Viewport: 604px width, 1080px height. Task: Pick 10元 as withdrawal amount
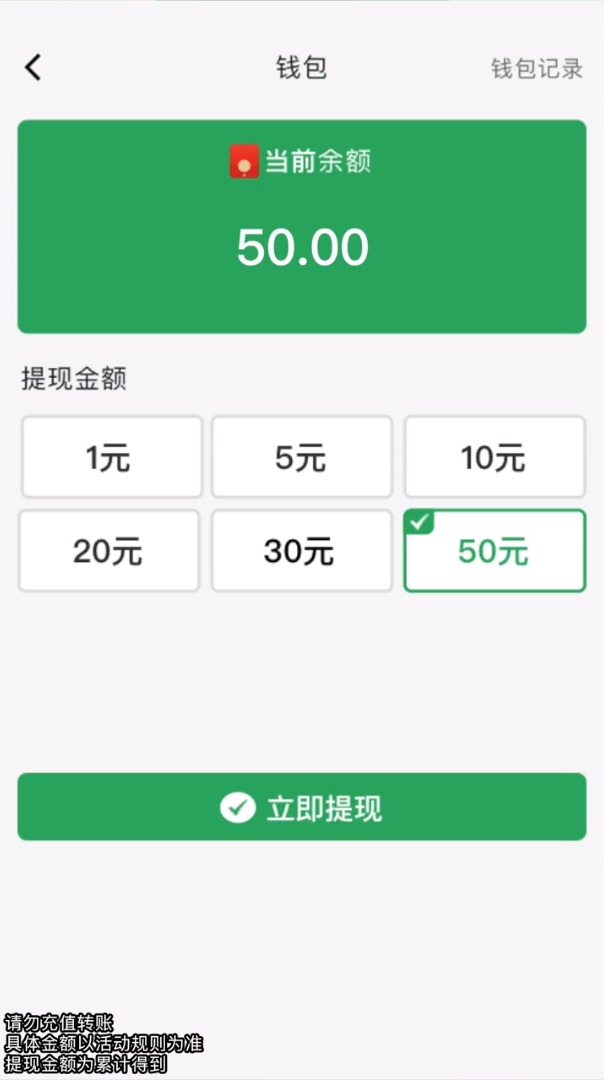pyautogui.click(x=494, y=458)
